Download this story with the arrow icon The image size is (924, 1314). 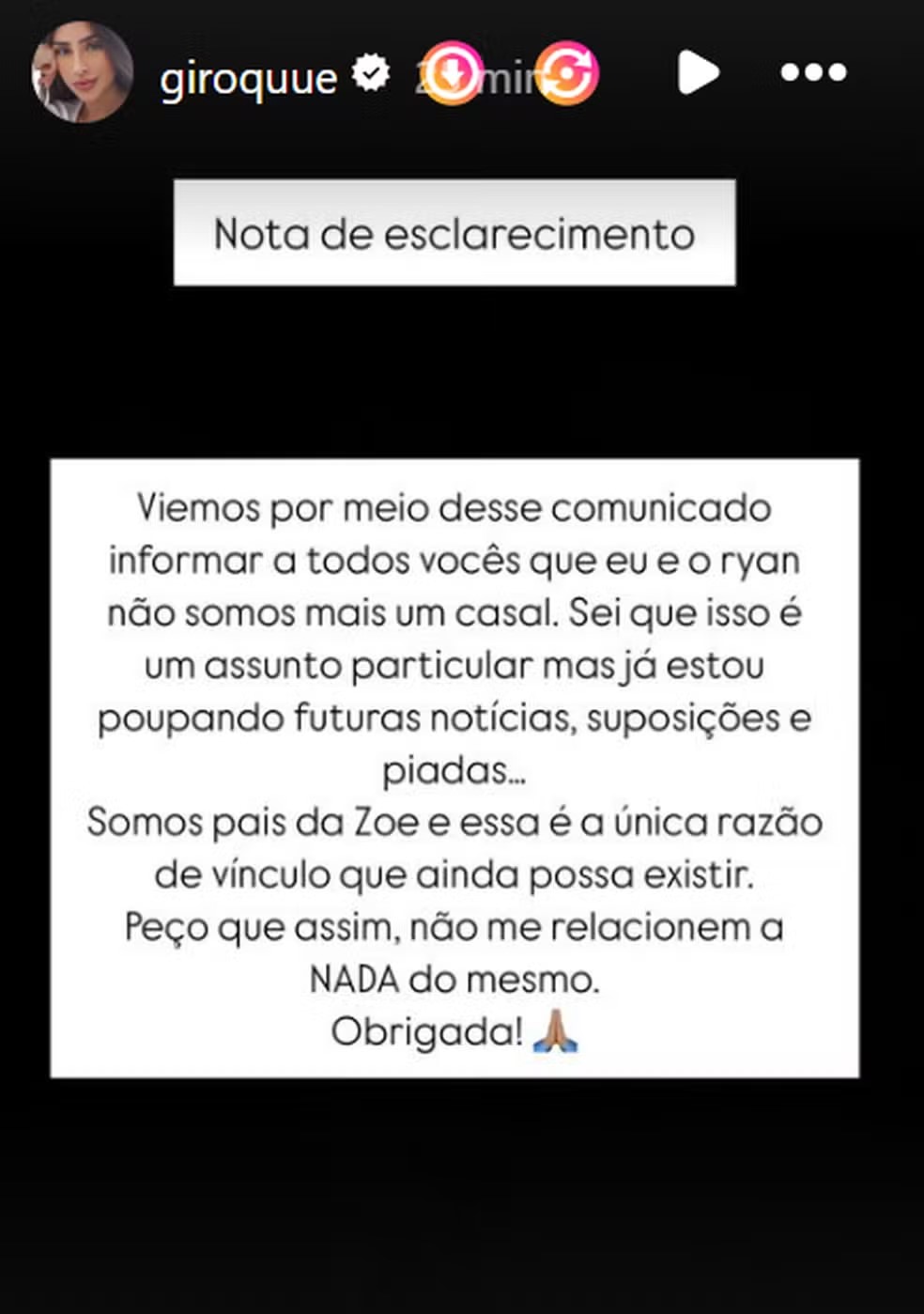[x=452, y=73]
